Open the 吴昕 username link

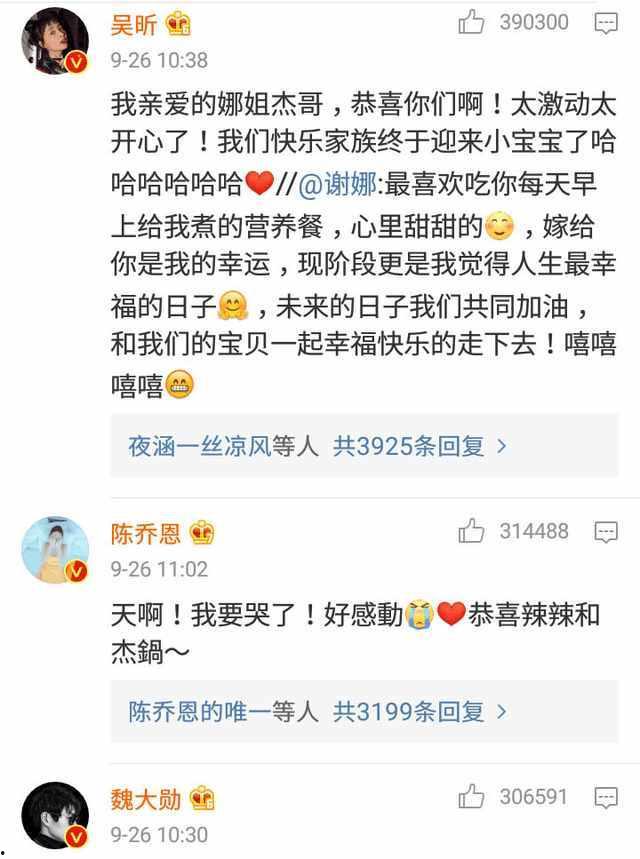[x=132, y=24]
